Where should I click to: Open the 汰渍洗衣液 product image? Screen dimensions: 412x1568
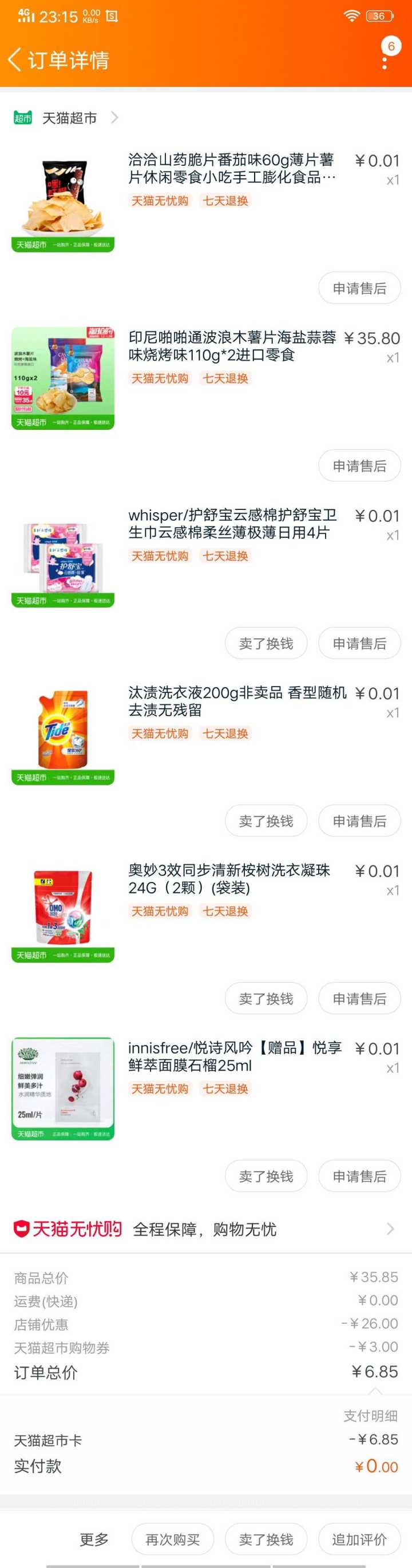pyautogui.click(x=63, y=733)
